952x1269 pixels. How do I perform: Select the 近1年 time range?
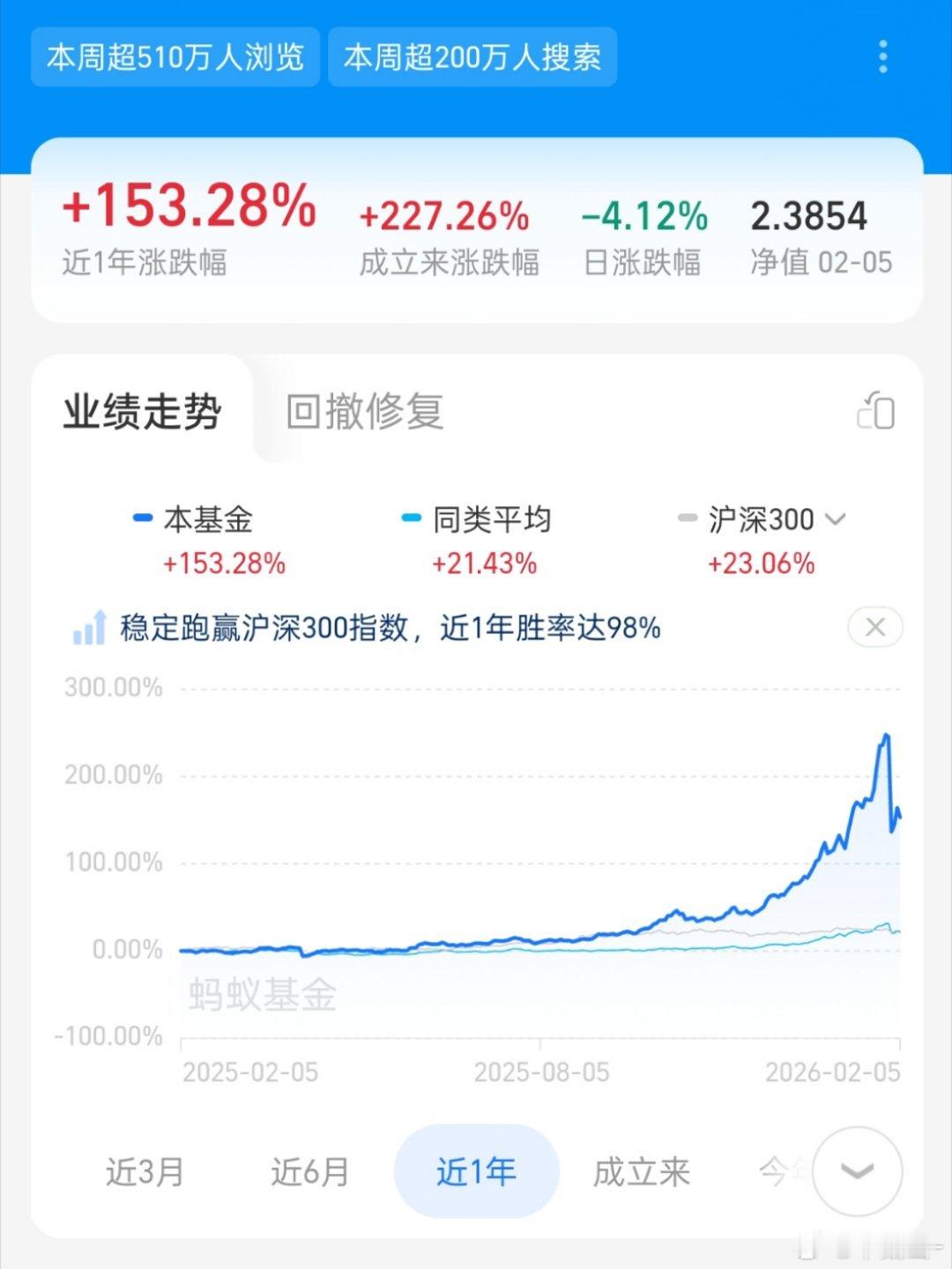pos(475,1171)
